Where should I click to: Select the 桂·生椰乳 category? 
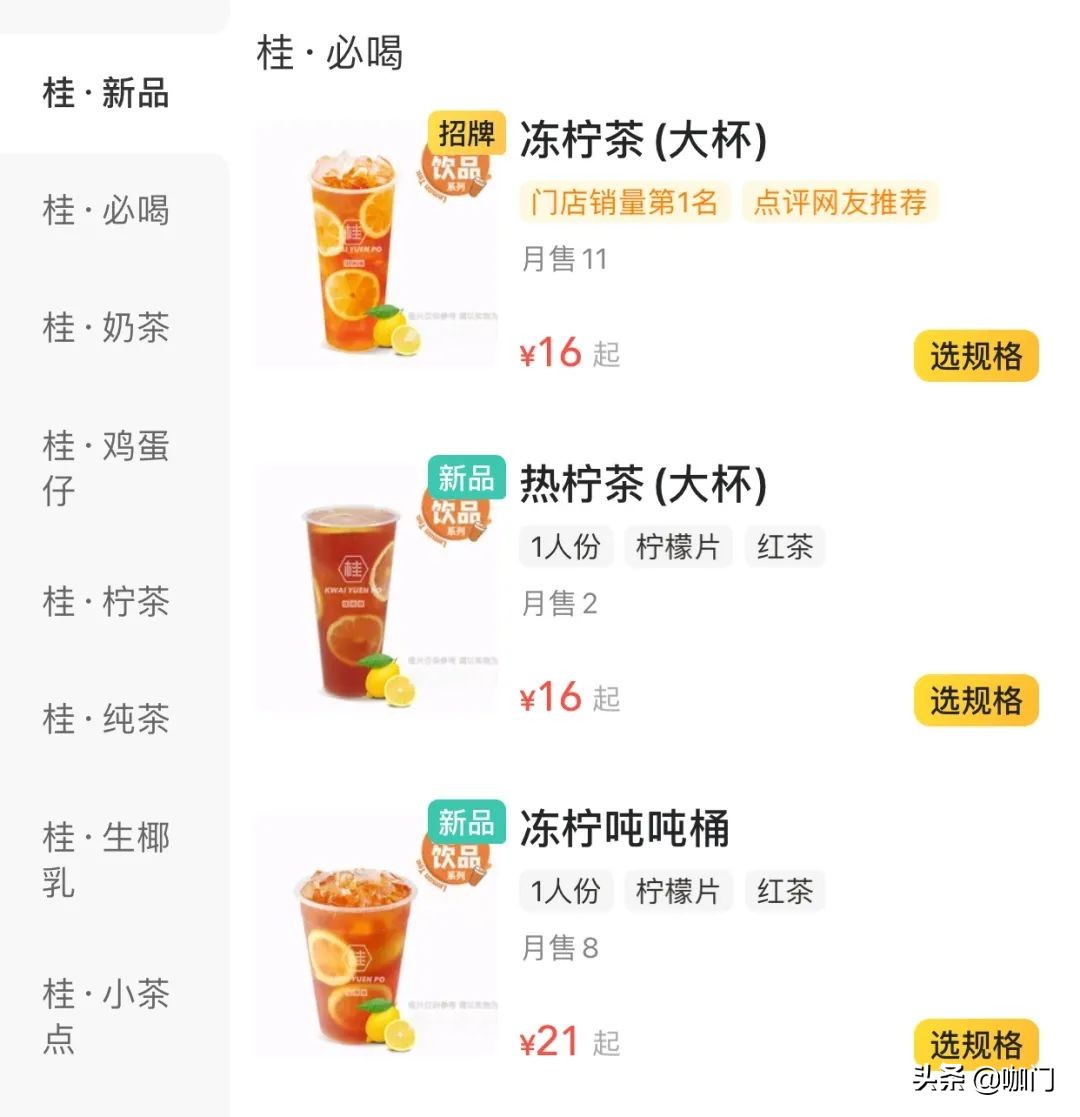point(106,859)
